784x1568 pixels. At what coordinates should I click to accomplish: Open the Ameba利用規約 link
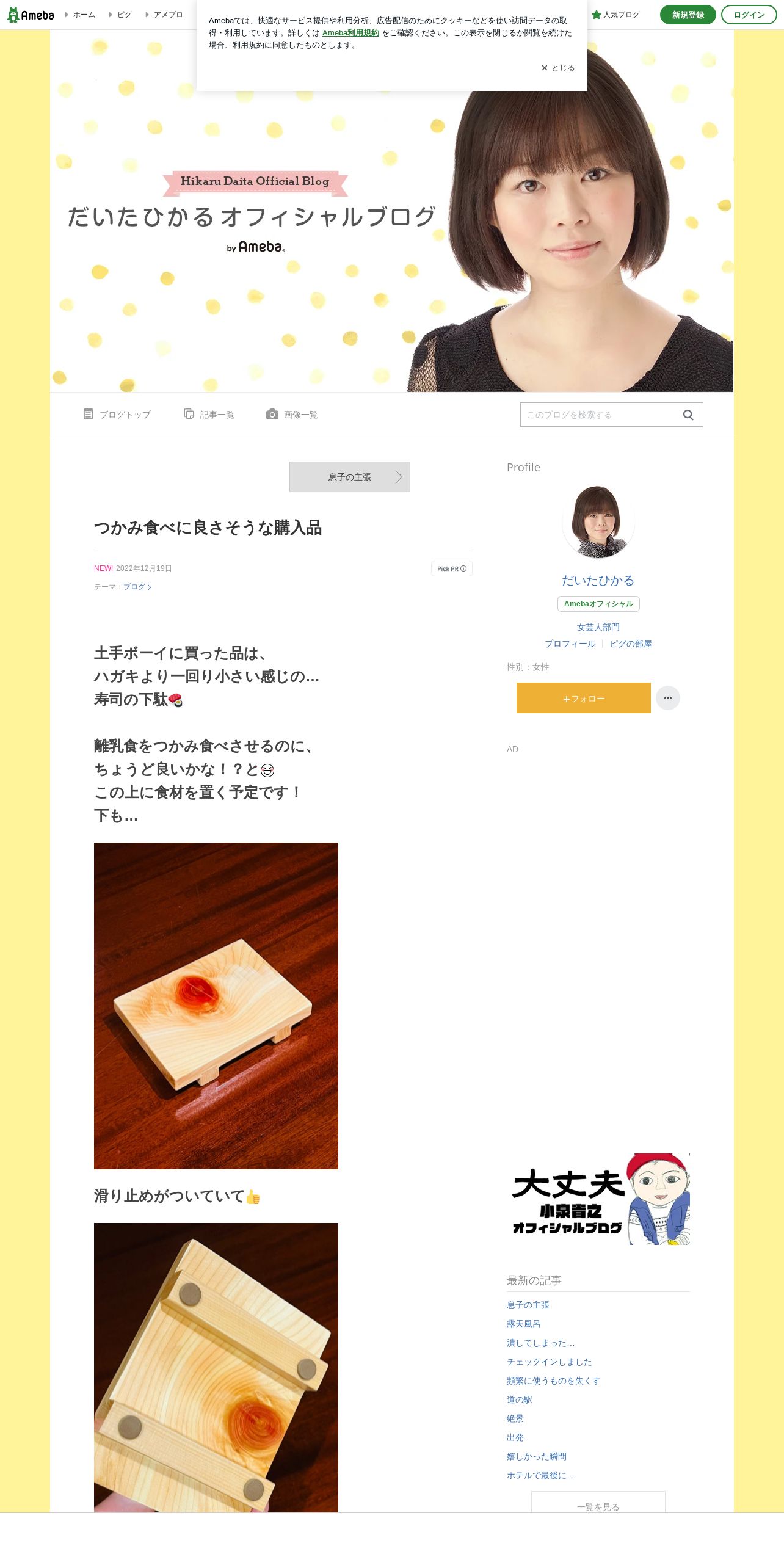pos(350,33)
